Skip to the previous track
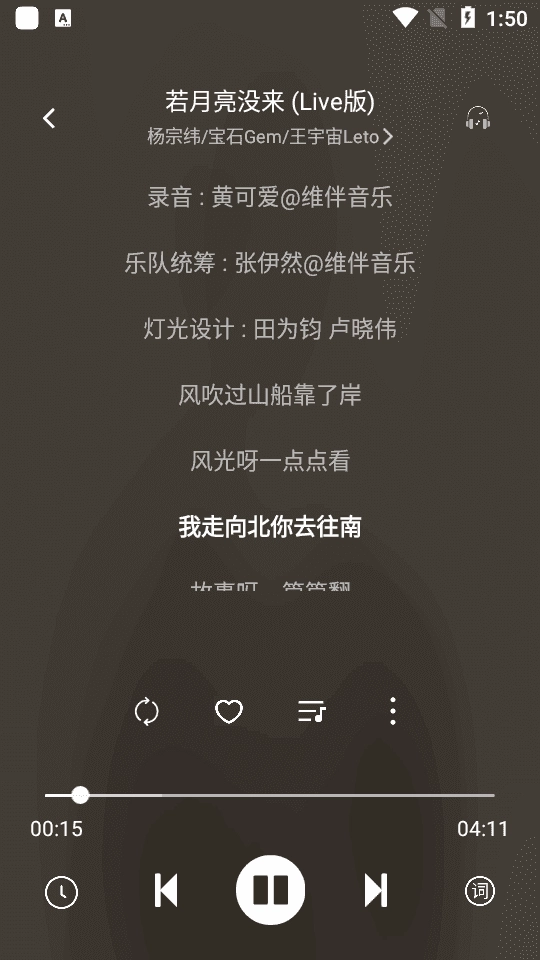Image resolution: width=540 pixels, height=960 pixels. pyautogui.click(x=165, y=890)
